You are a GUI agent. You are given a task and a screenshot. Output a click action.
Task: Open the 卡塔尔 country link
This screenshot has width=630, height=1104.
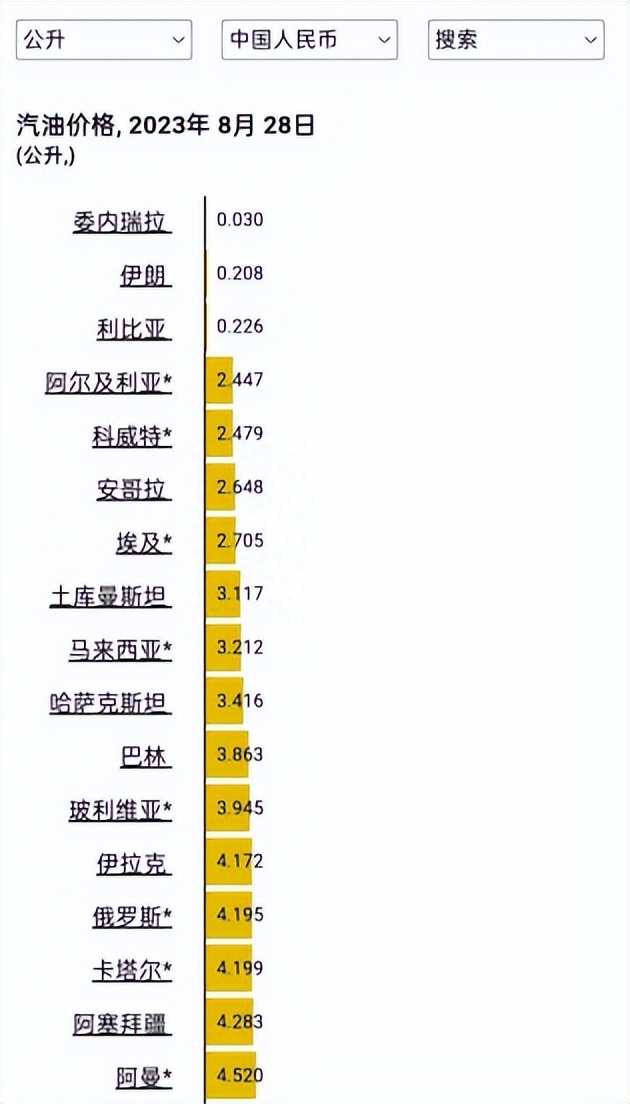click(132, 971)
